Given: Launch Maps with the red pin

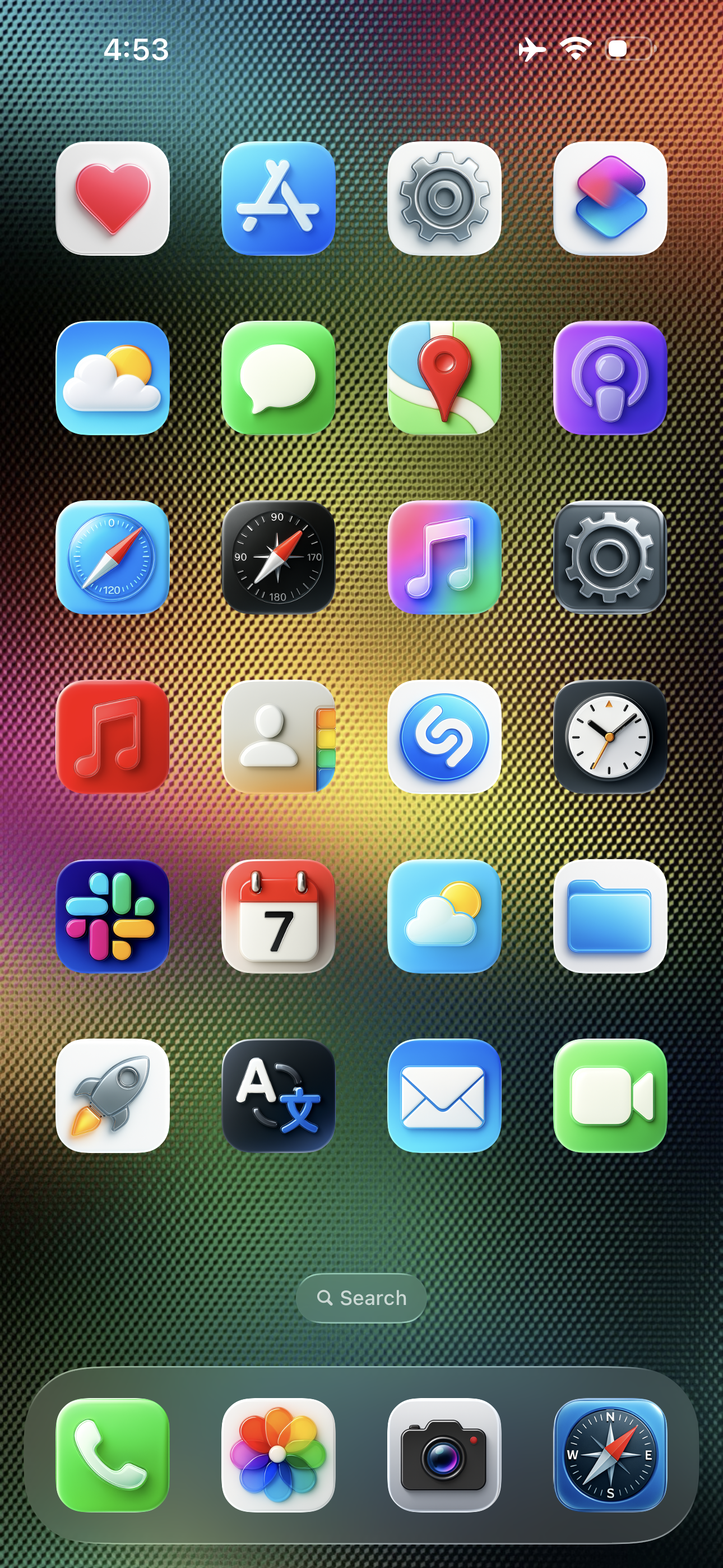Looking at the screenshot, I should coord(444,377).
